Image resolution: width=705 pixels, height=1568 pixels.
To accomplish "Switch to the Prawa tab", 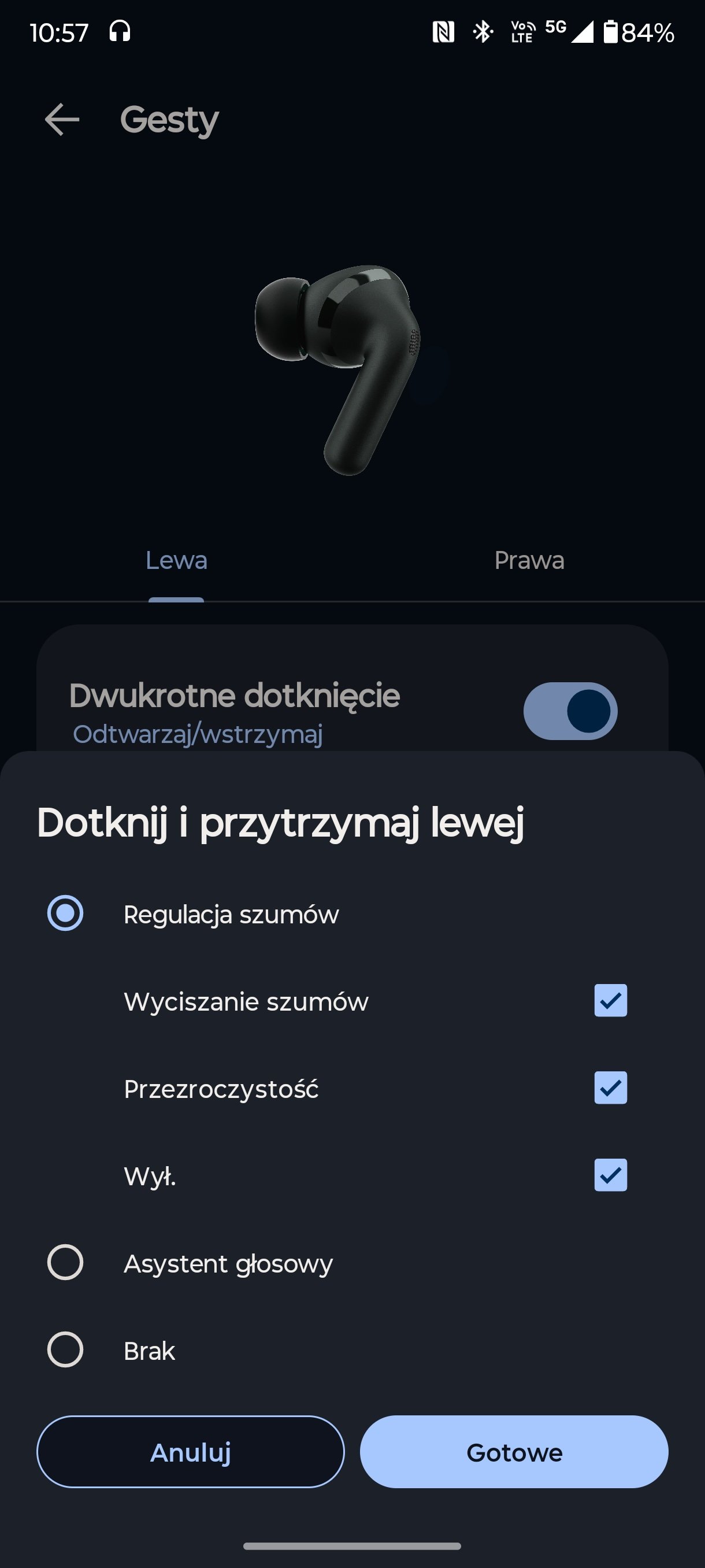I will (529, 560).
